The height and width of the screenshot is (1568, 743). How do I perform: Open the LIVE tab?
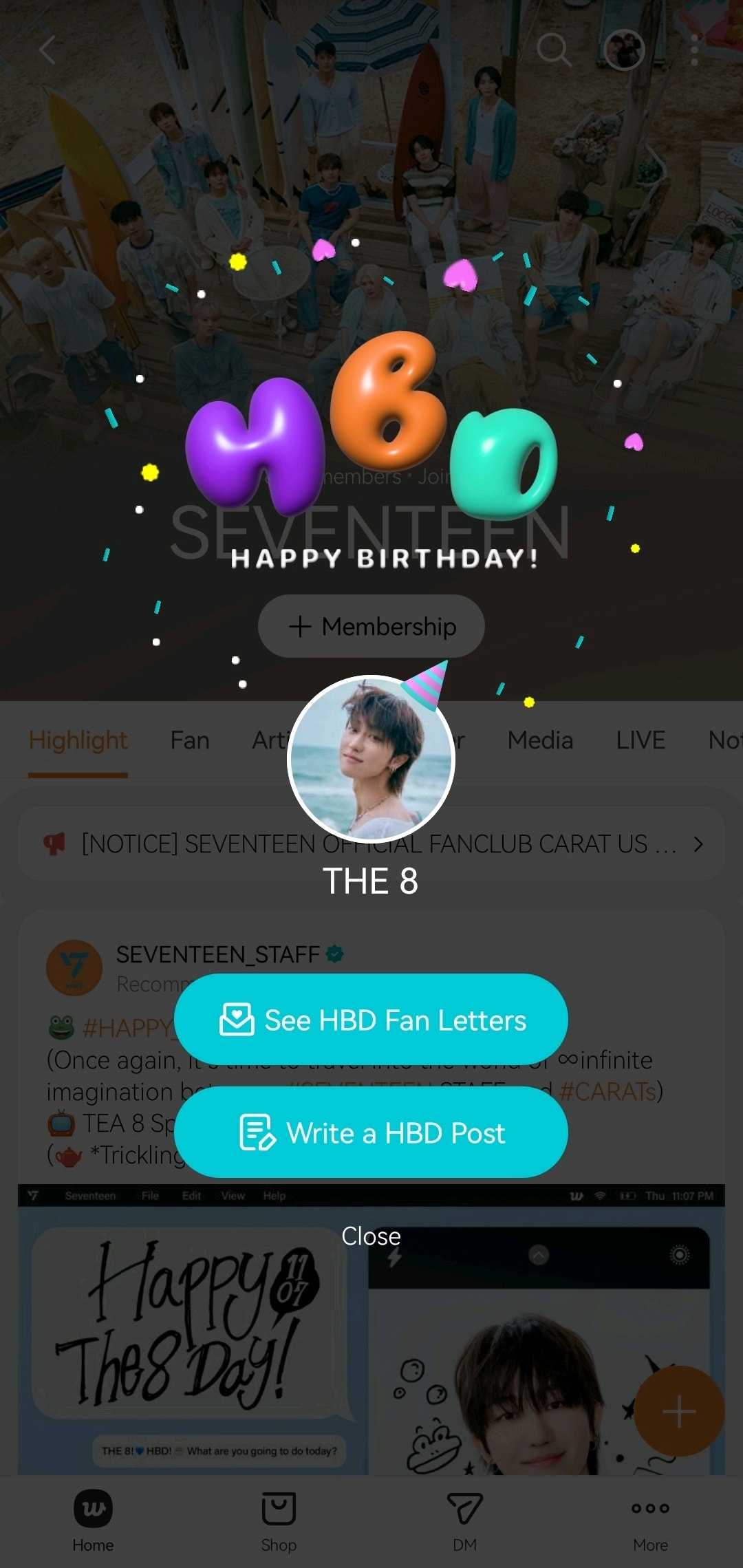(x=640, y=740)
